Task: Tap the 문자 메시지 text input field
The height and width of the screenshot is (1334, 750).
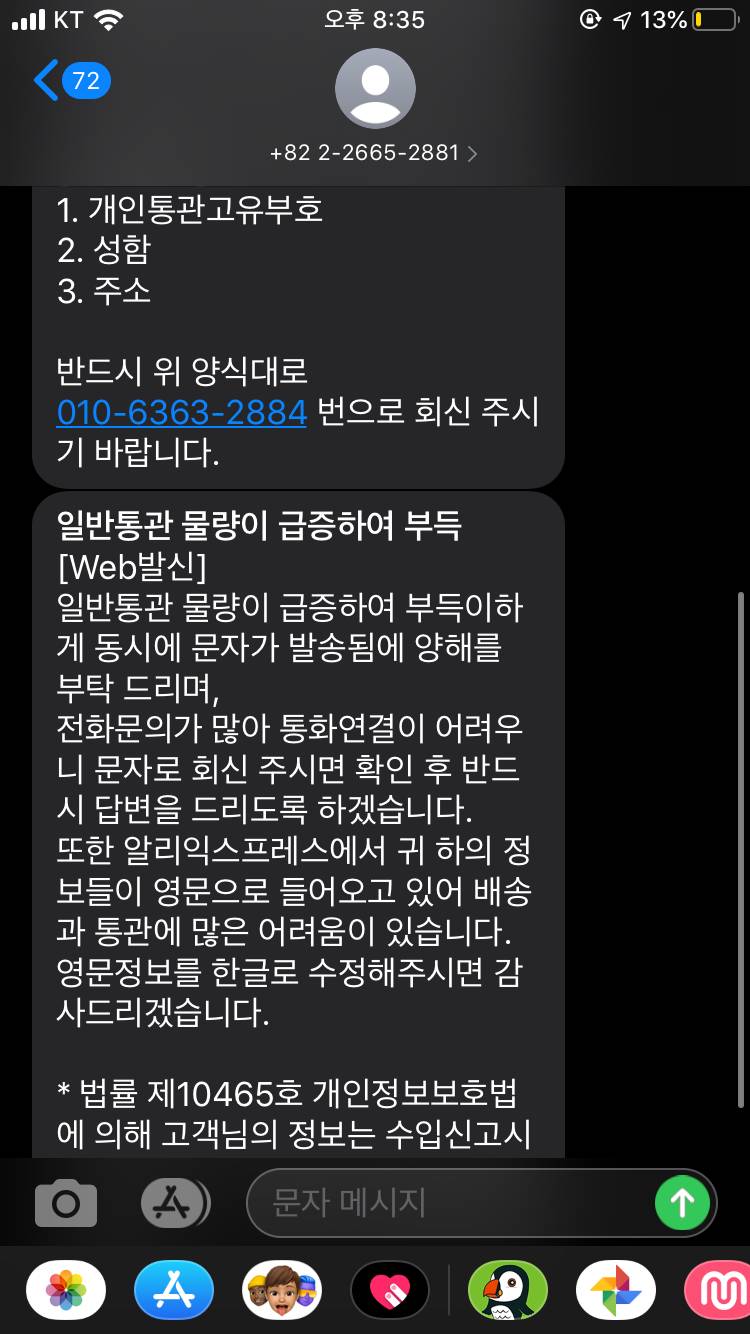Action: pos(420,1203)
